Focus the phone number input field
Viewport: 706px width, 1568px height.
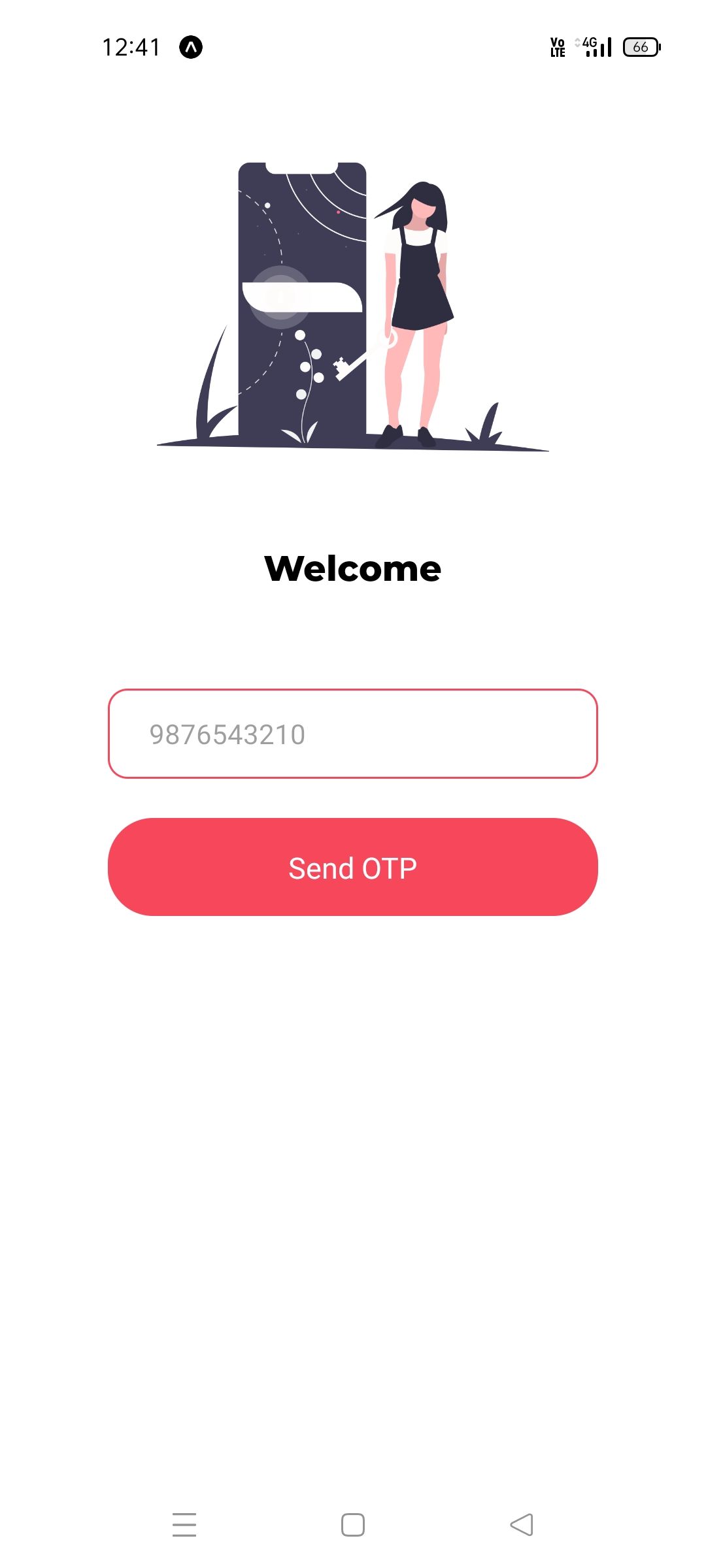tap(353, 734)
